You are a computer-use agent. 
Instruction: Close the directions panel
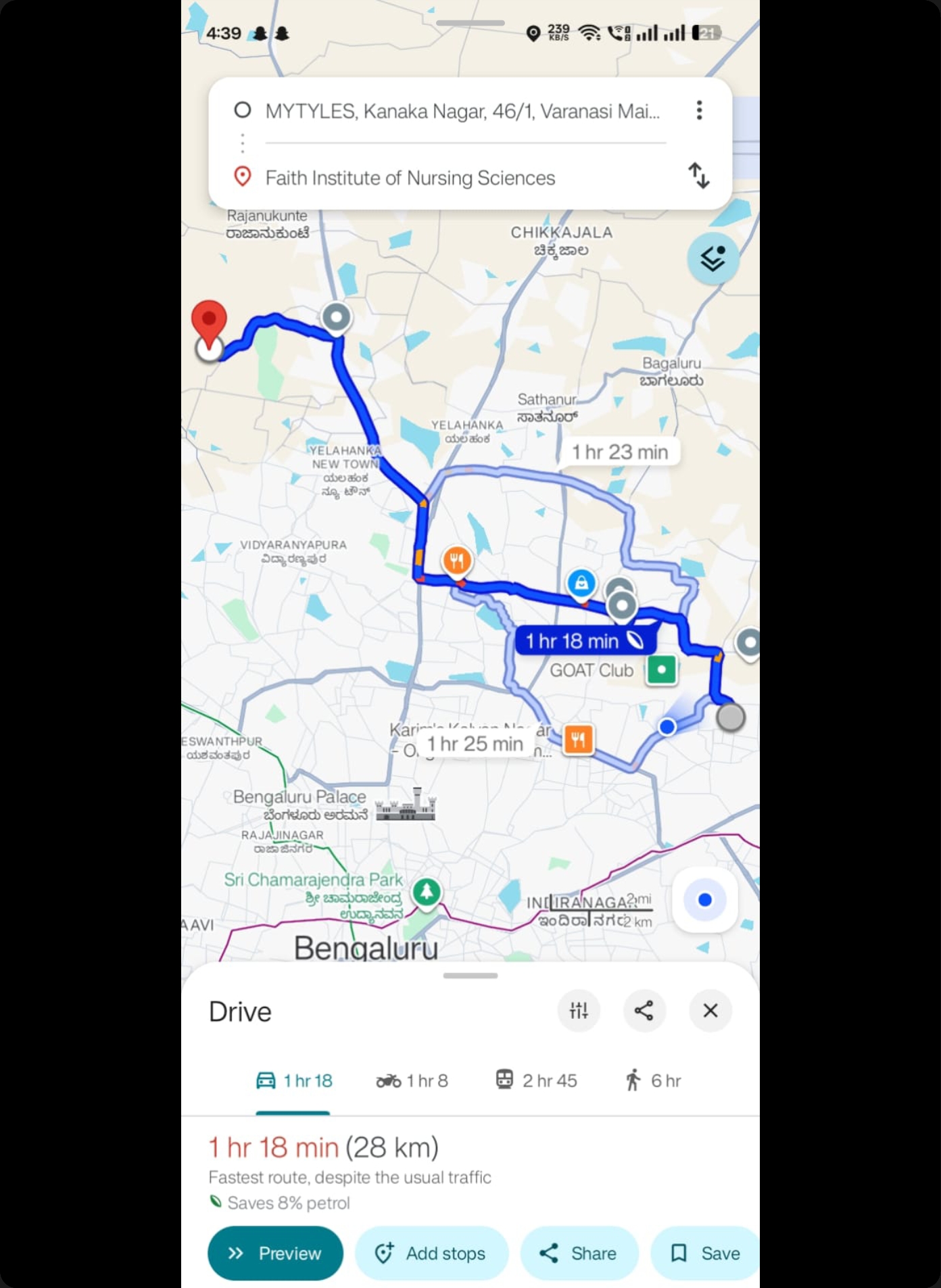tap(710, 1011)
